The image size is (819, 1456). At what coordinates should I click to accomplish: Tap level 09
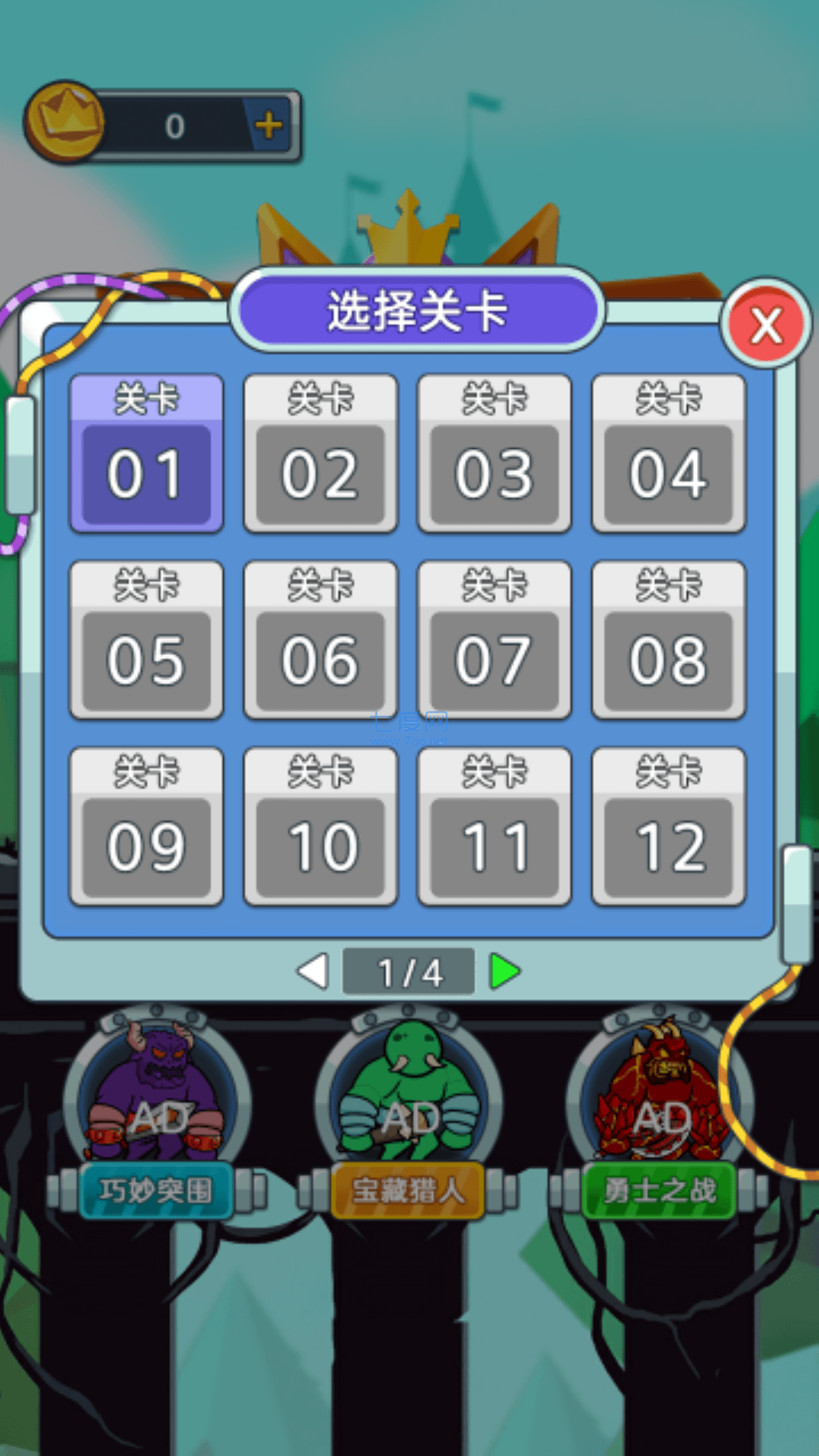[x=146, y=828]
